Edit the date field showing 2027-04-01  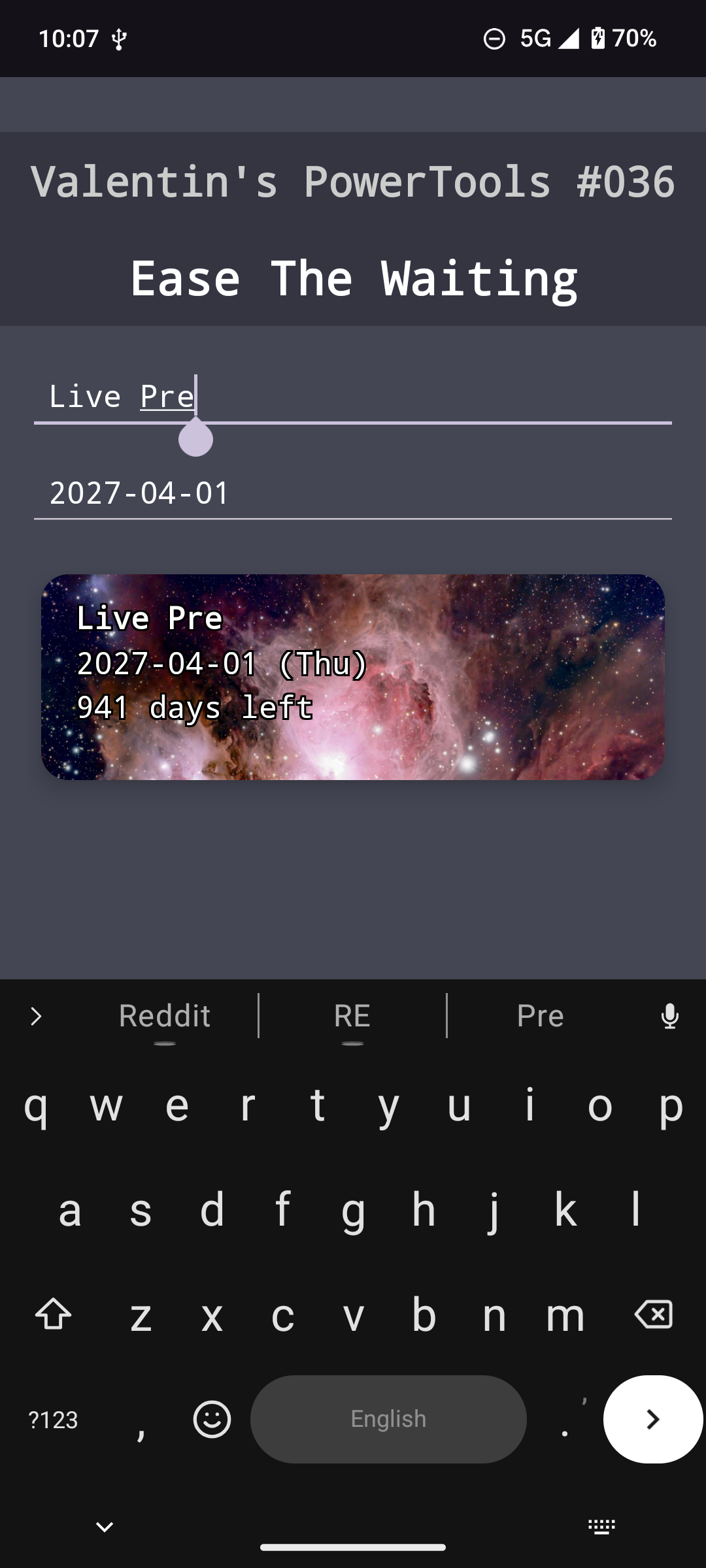353,493
